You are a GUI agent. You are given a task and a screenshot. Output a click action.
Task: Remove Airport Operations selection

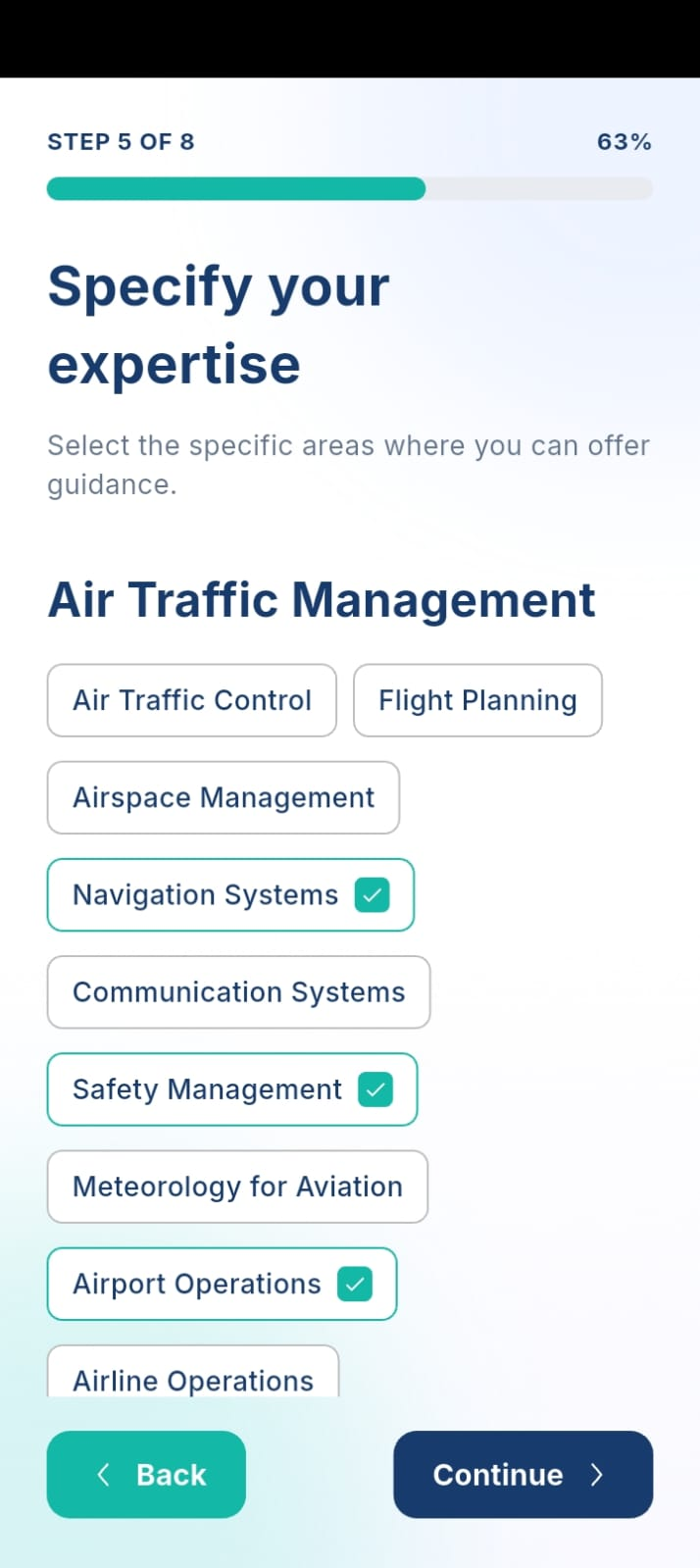[x=222, y=1283]
